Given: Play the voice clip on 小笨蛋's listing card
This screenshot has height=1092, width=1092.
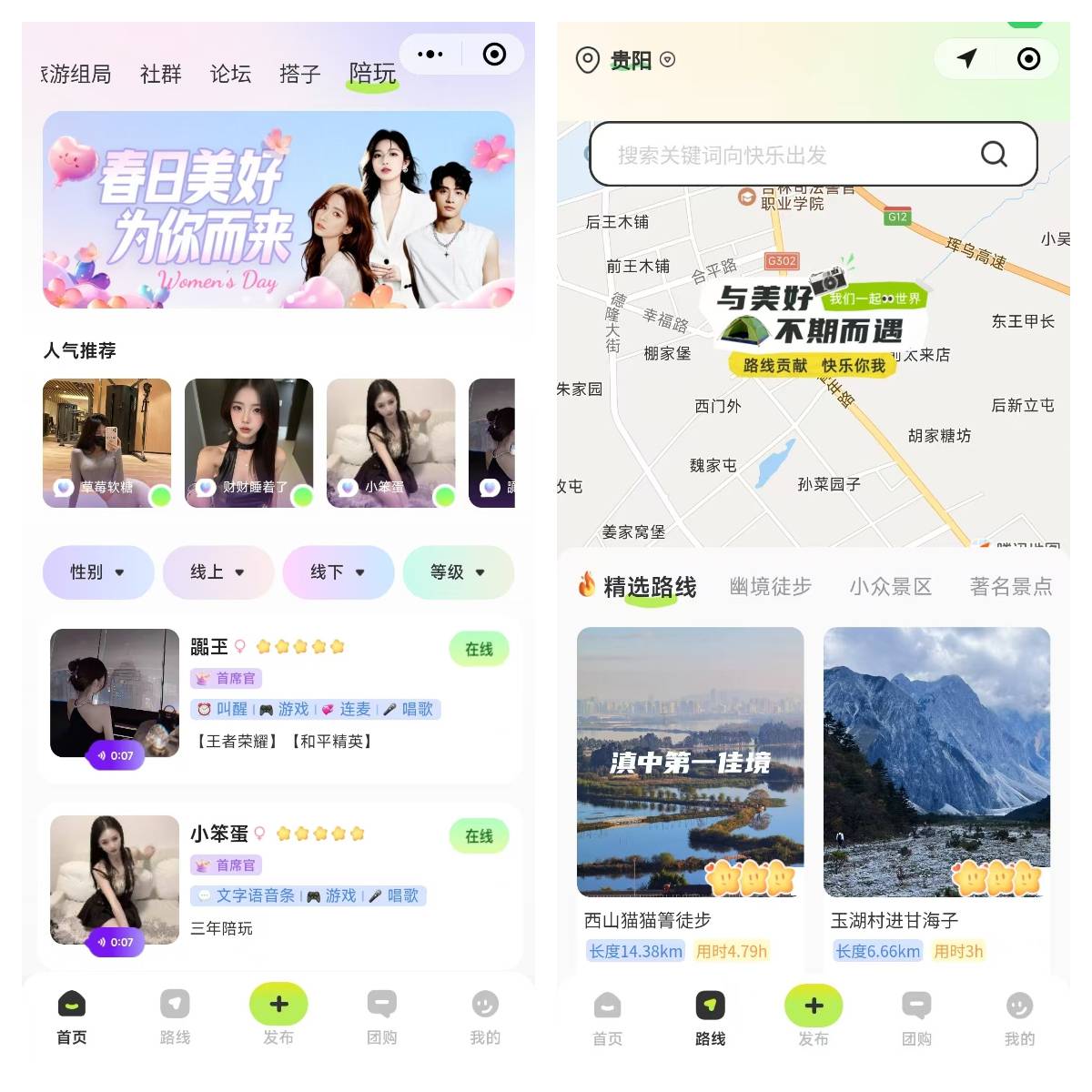Looking at the screenshot, I should [x=116, y=942].
